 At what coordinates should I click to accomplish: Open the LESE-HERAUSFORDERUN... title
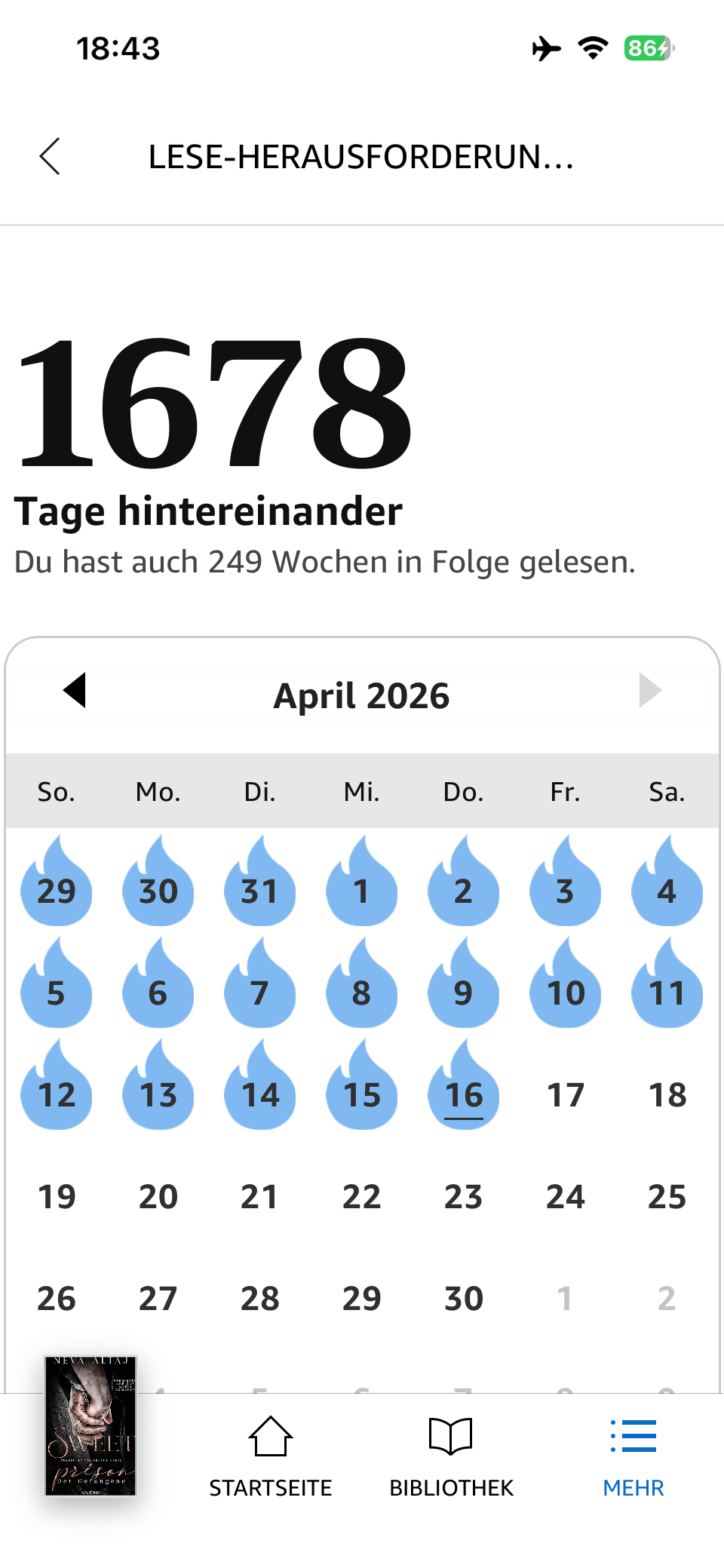point(360,158)
